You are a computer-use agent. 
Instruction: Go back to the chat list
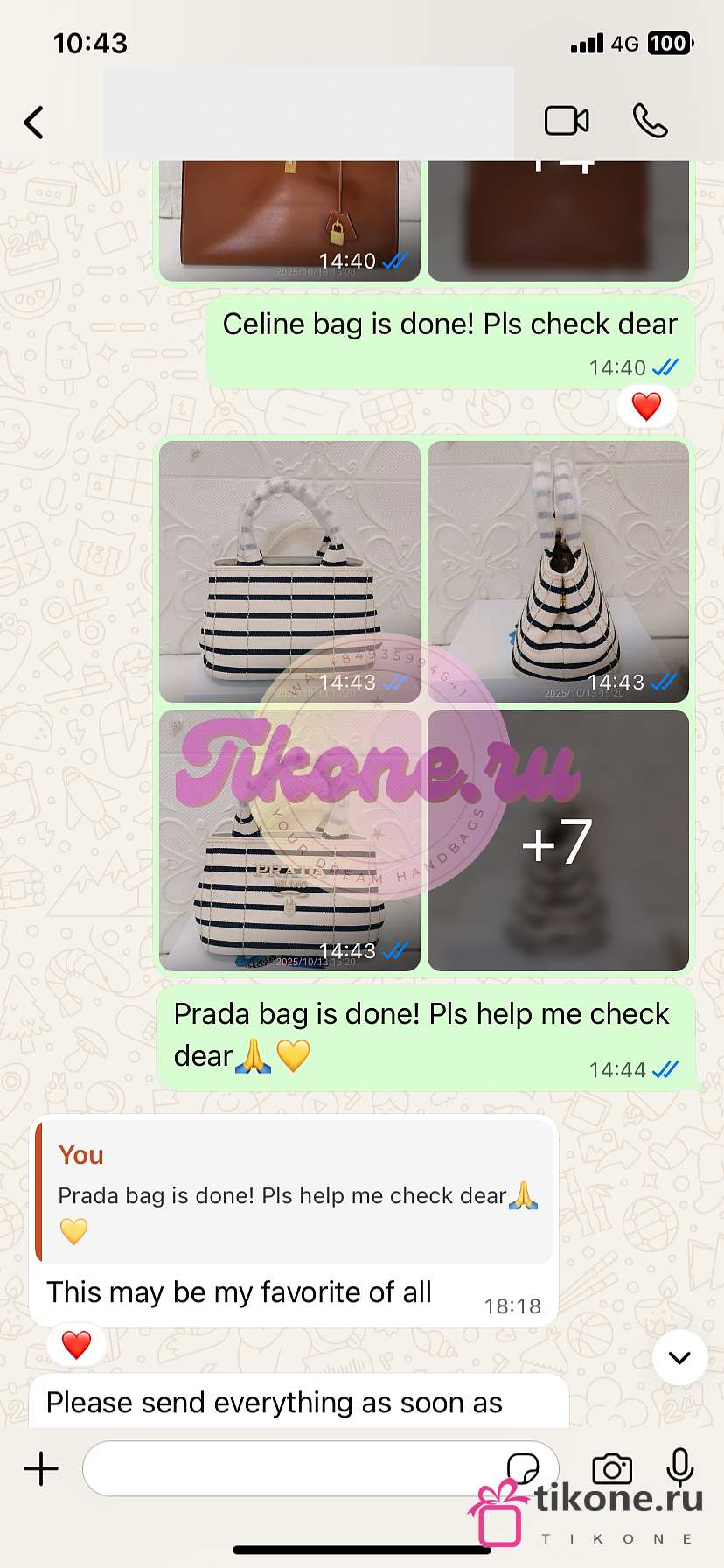(x=34, y=122)
